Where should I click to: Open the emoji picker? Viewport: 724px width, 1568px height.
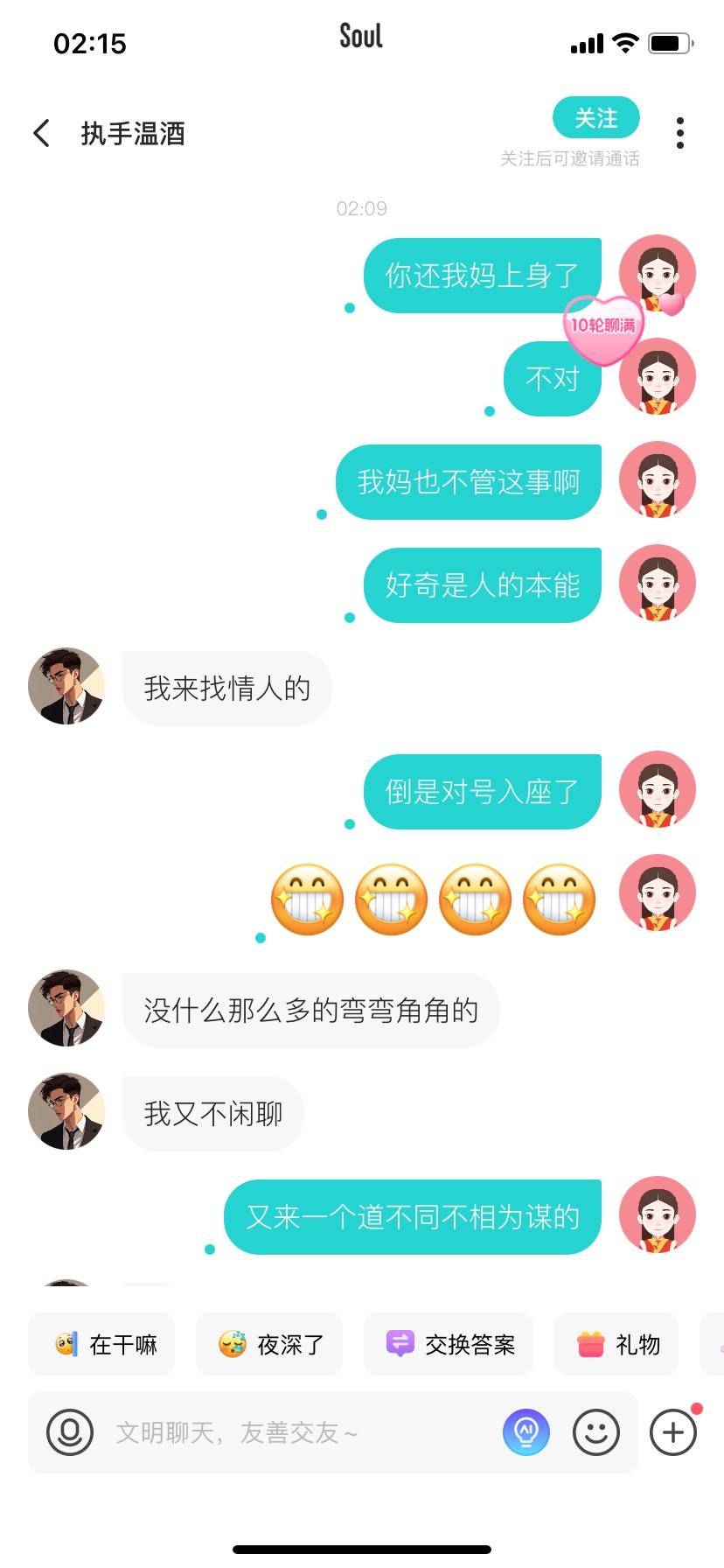(596, 1432)
